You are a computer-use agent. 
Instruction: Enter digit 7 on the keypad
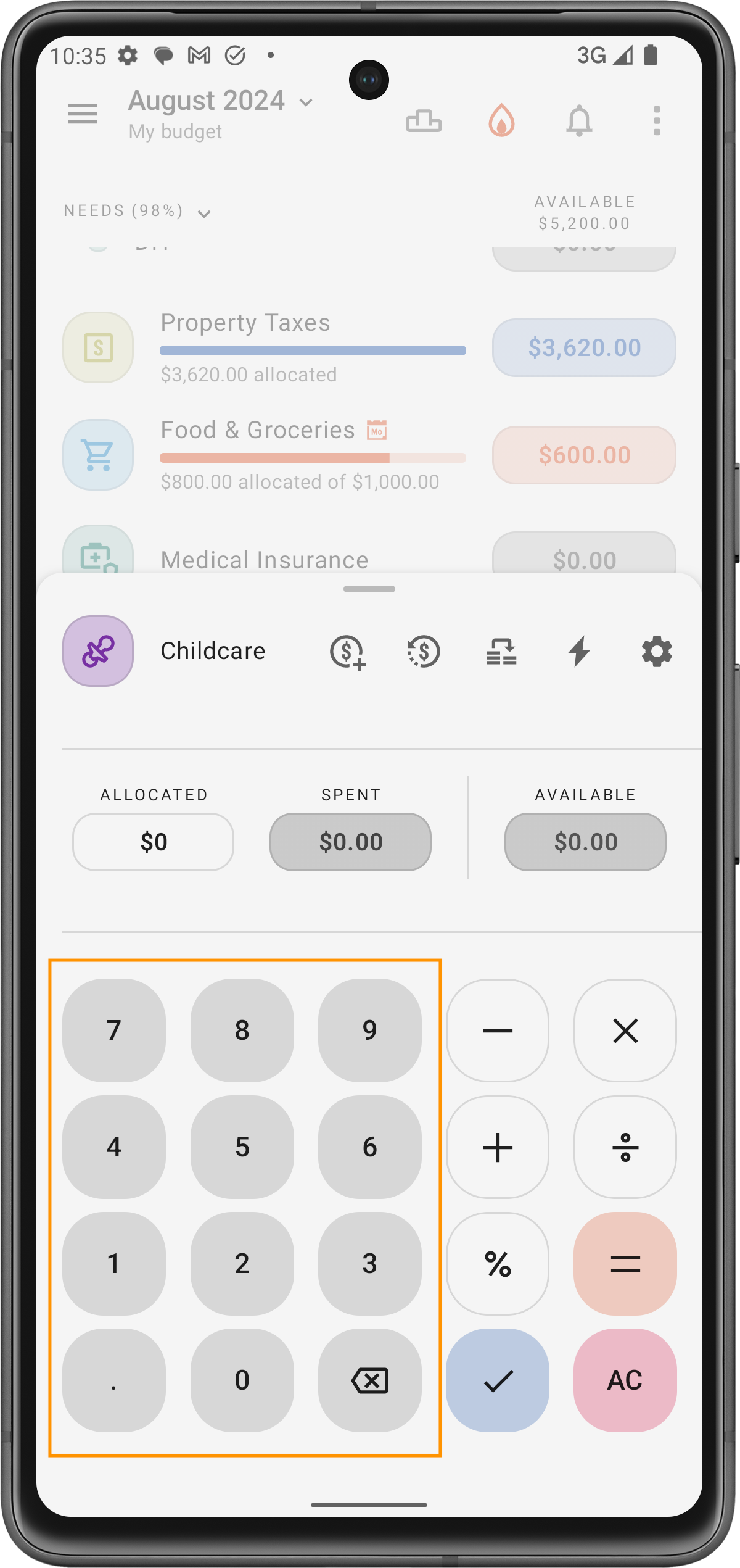coord(114,1030)
